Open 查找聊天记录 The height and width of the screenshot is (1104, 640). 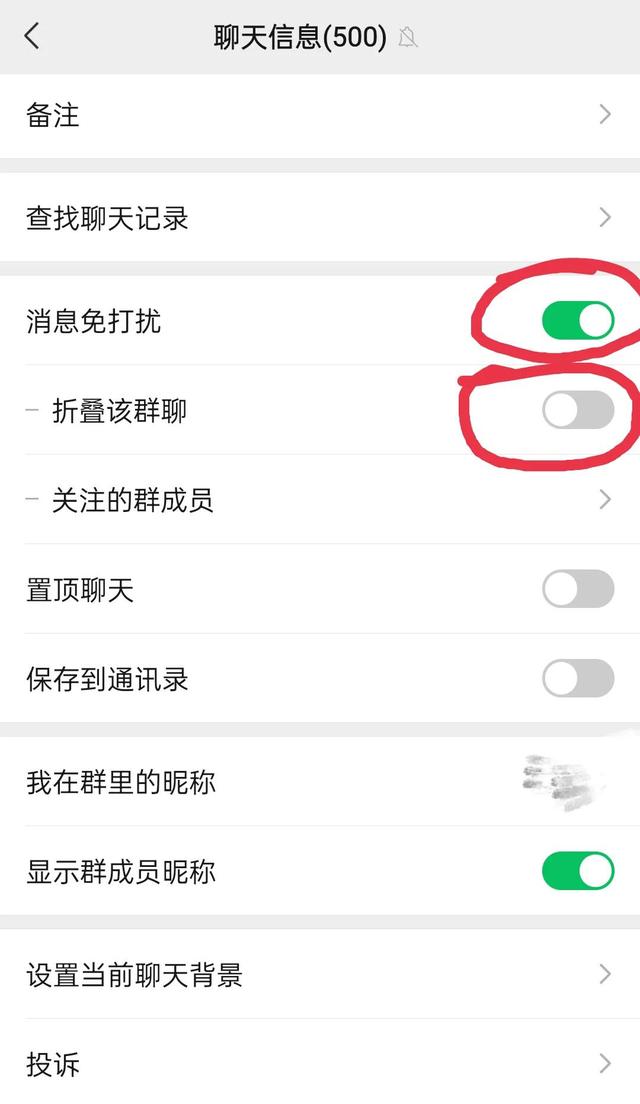[320, 217]
